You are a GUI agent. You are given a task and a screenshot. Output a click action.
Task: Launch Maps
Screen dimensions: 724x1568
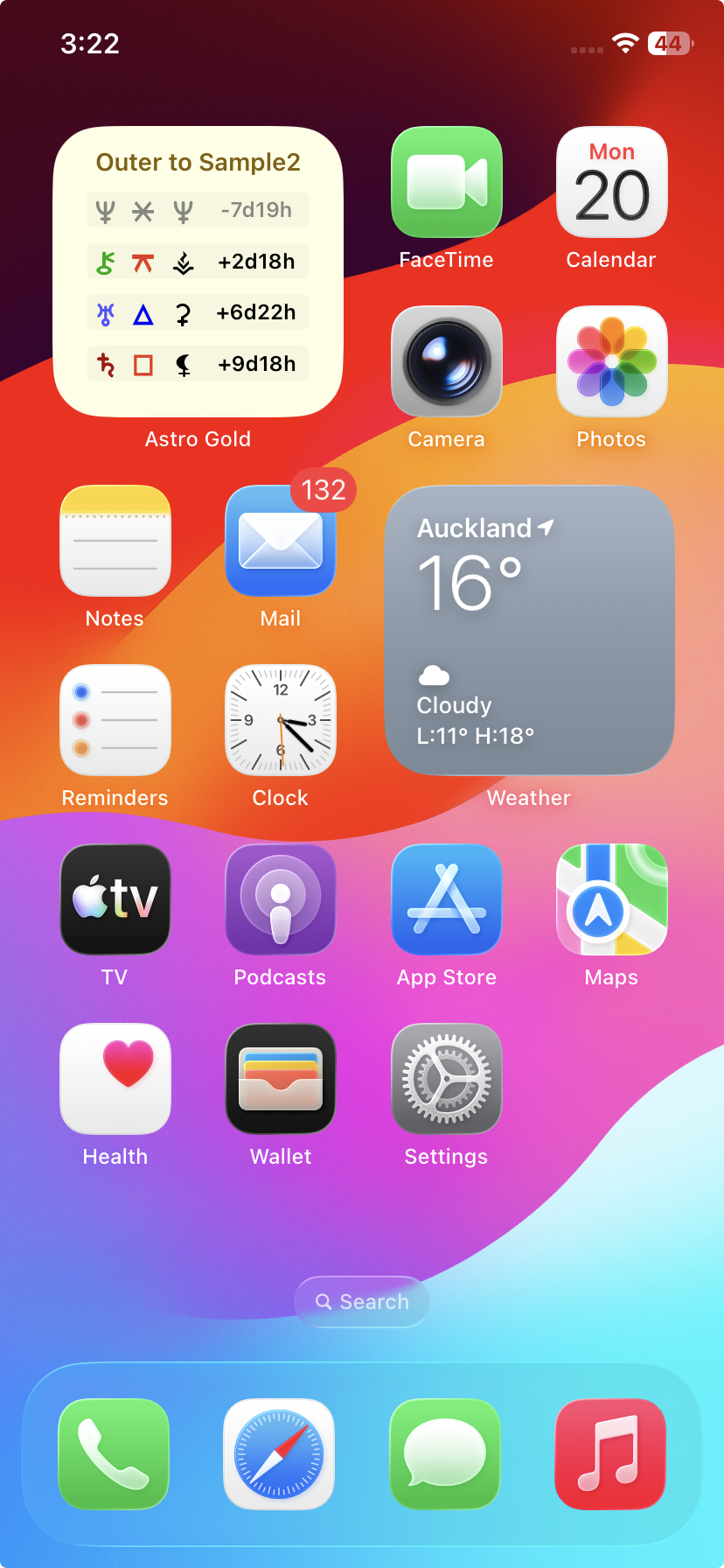point(612,899)
